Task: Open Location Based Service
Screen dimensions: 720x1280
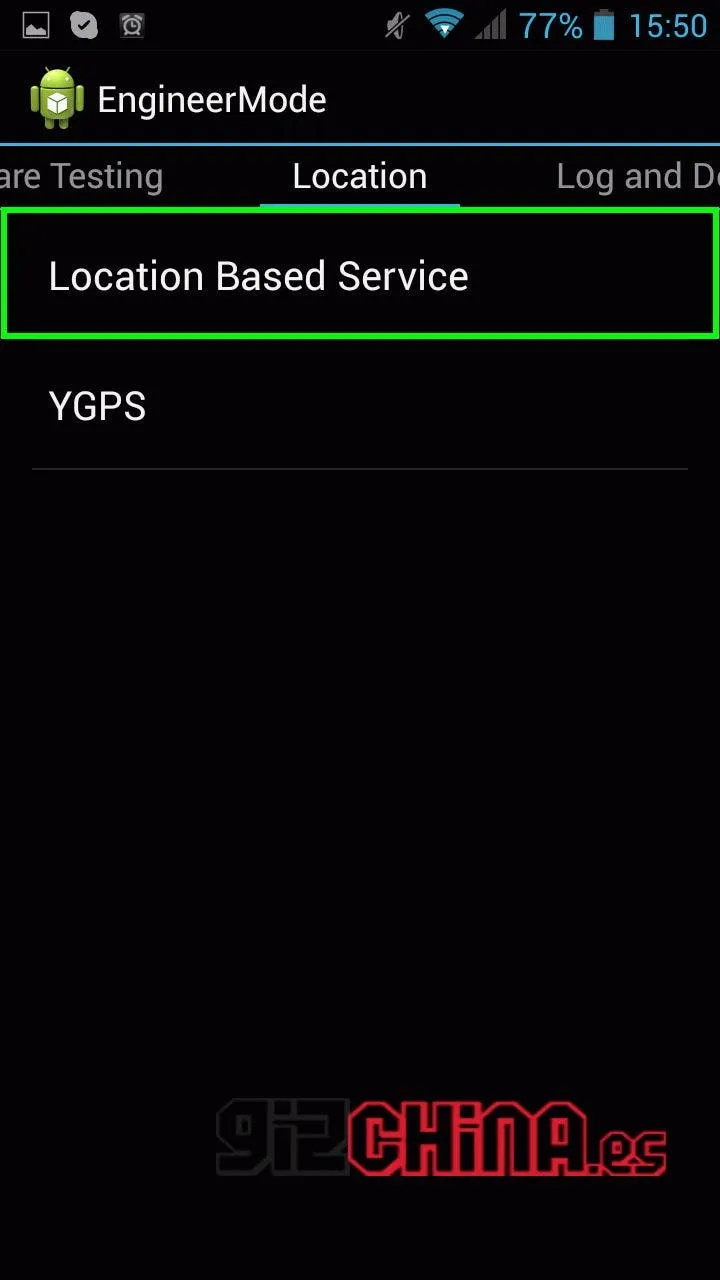Action: coord(259,275)
